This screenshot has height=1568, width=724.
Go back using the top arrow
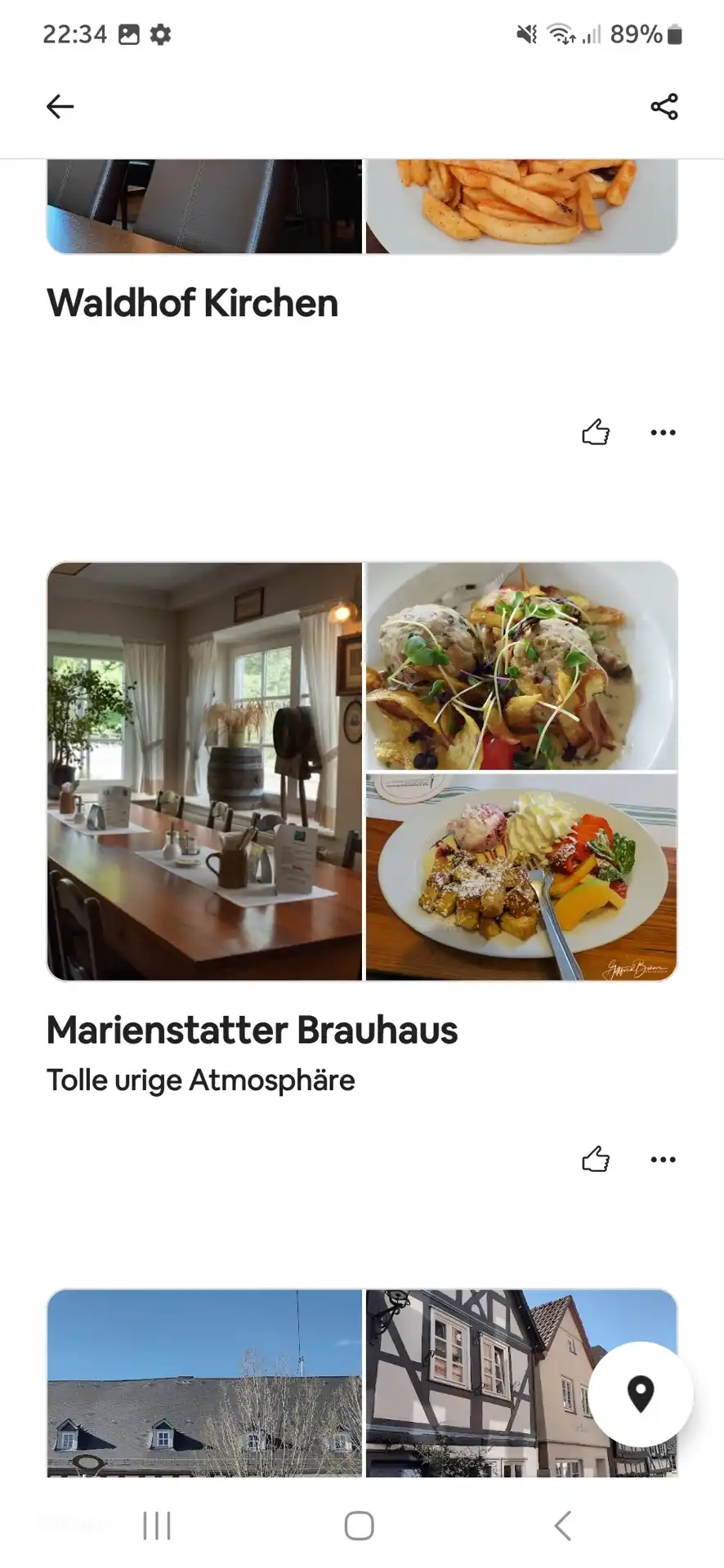(x=60, y=106)
